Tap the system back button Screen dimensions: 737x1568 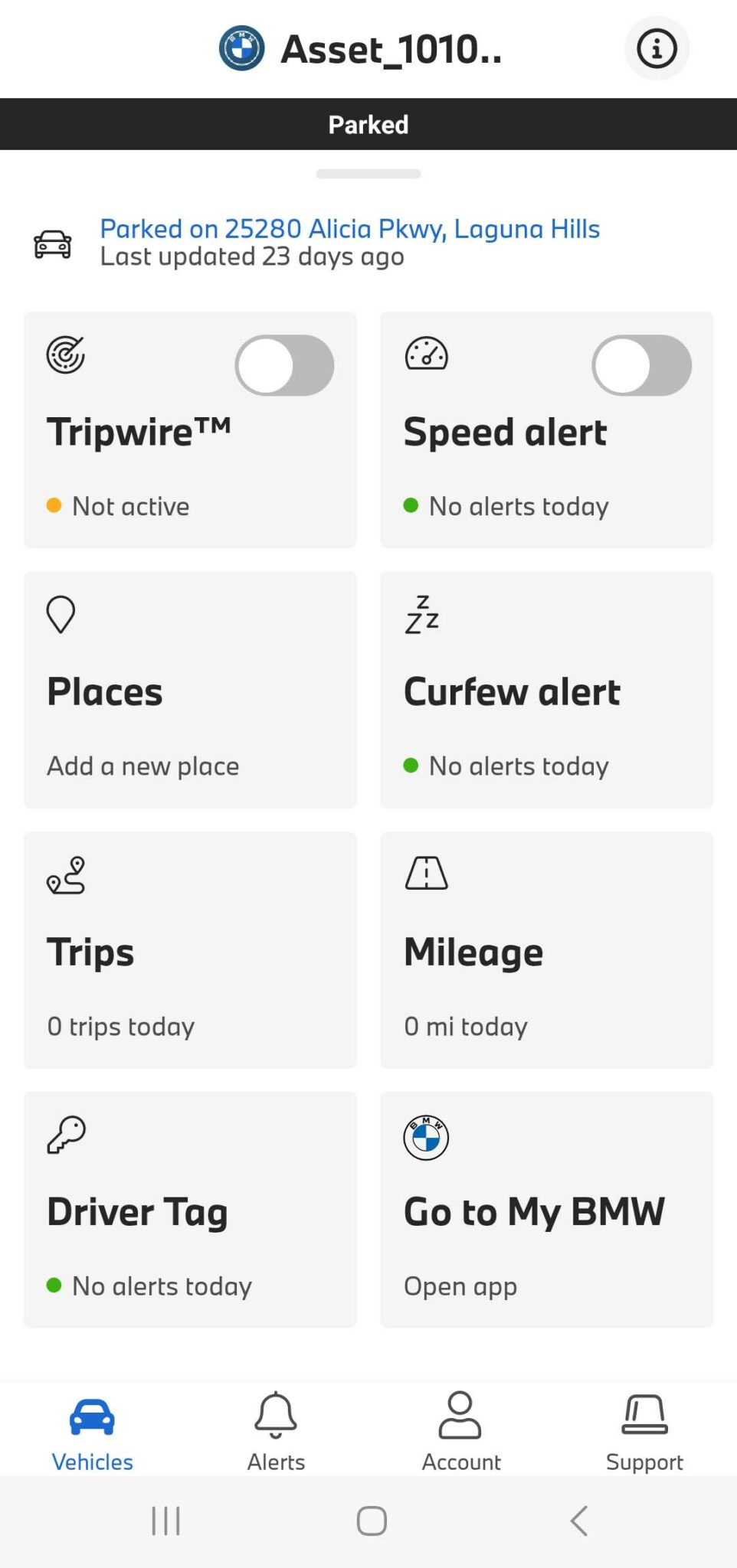(x=579, y=1521)
